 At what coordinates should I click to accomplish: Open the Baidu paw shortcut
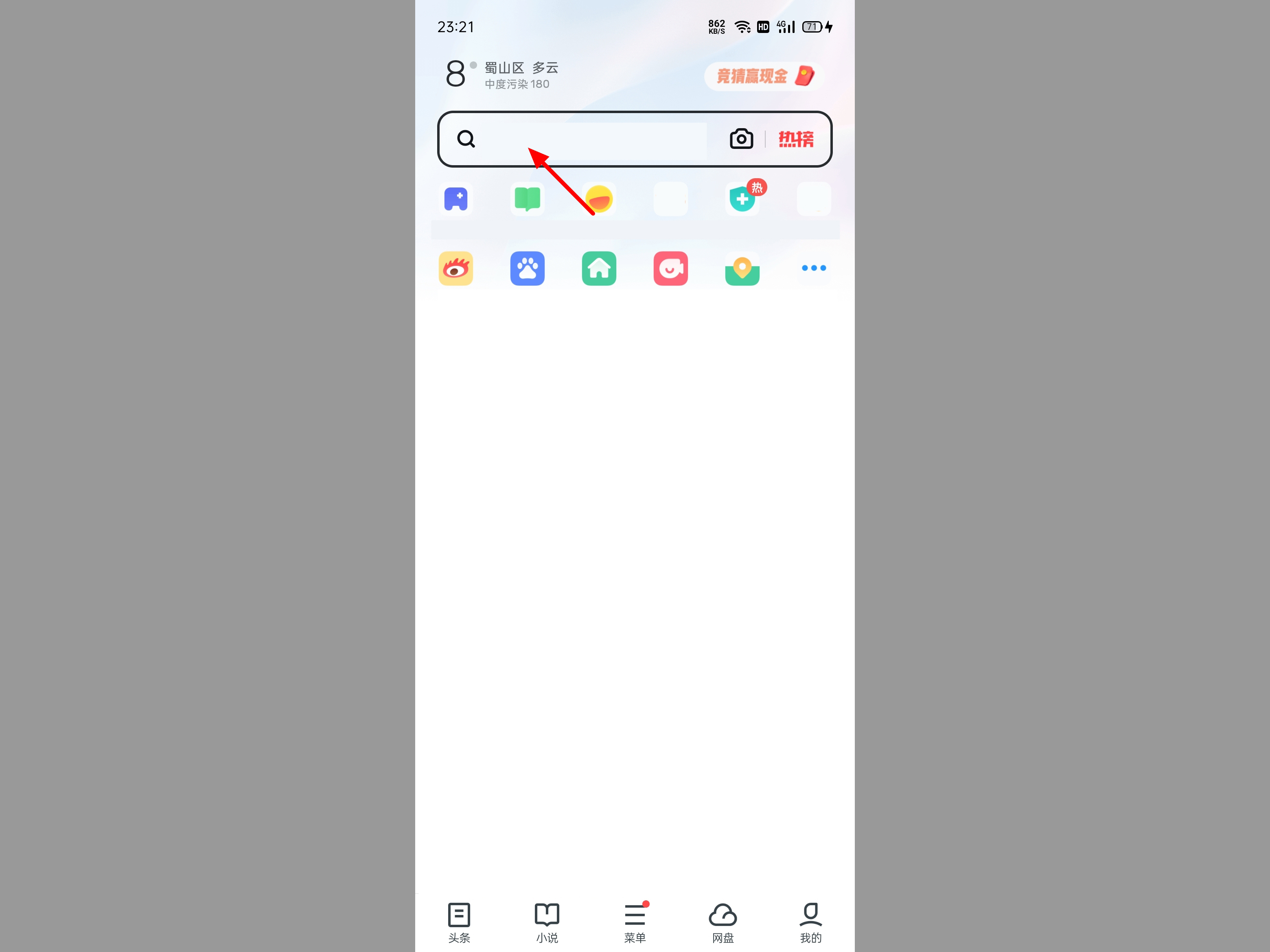527,269
